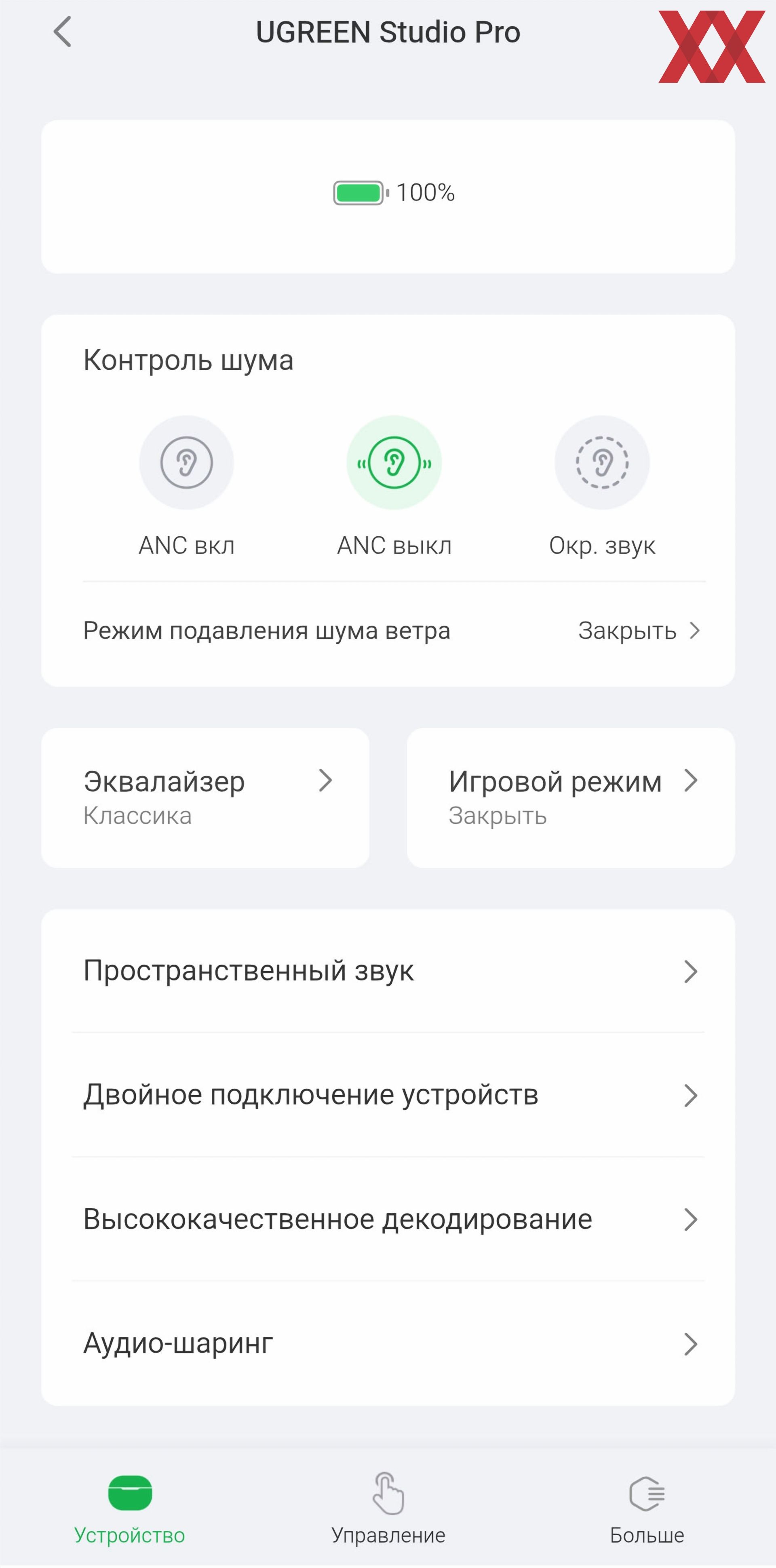Open the Игровой режим card
776x1568 pixels.
(570, 797)
